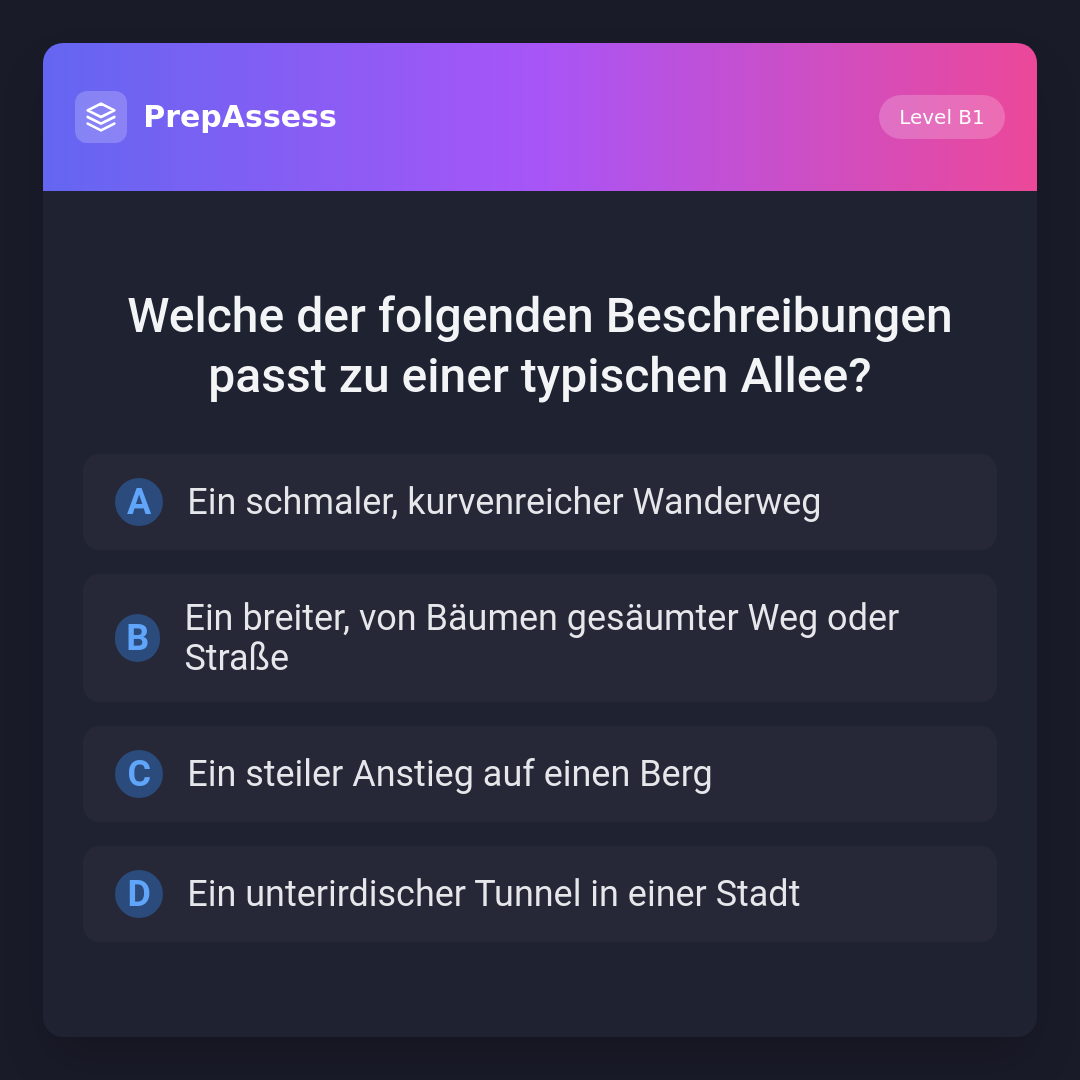This screenshot has width=1080, height=1080.
Task: Select answer A about the Wanderweg
Action: [539, 502]
